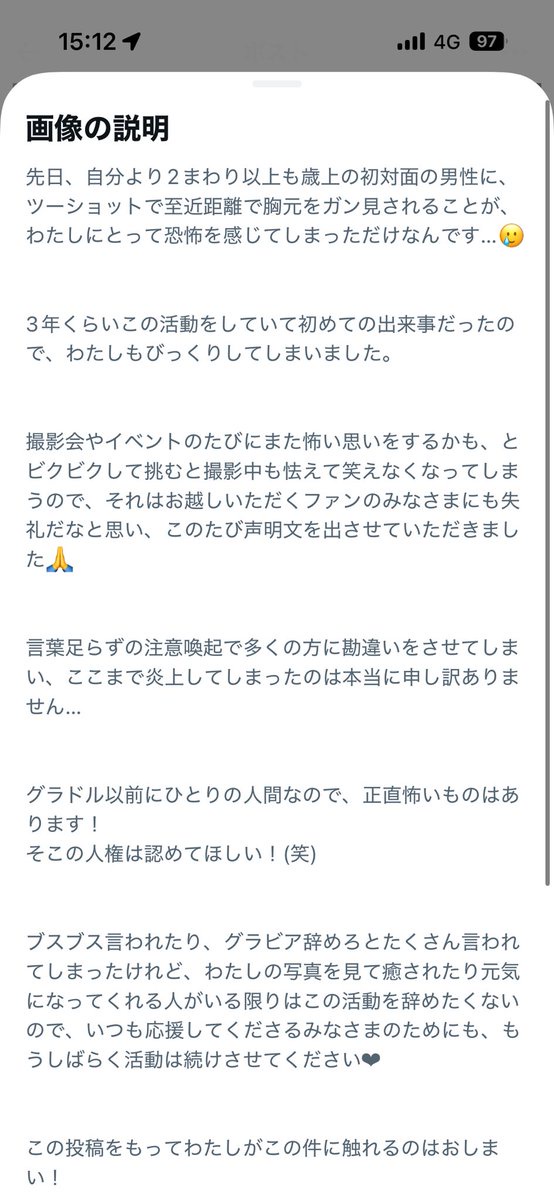Tap the sheet grabber handle above 画像の説明

277,84
